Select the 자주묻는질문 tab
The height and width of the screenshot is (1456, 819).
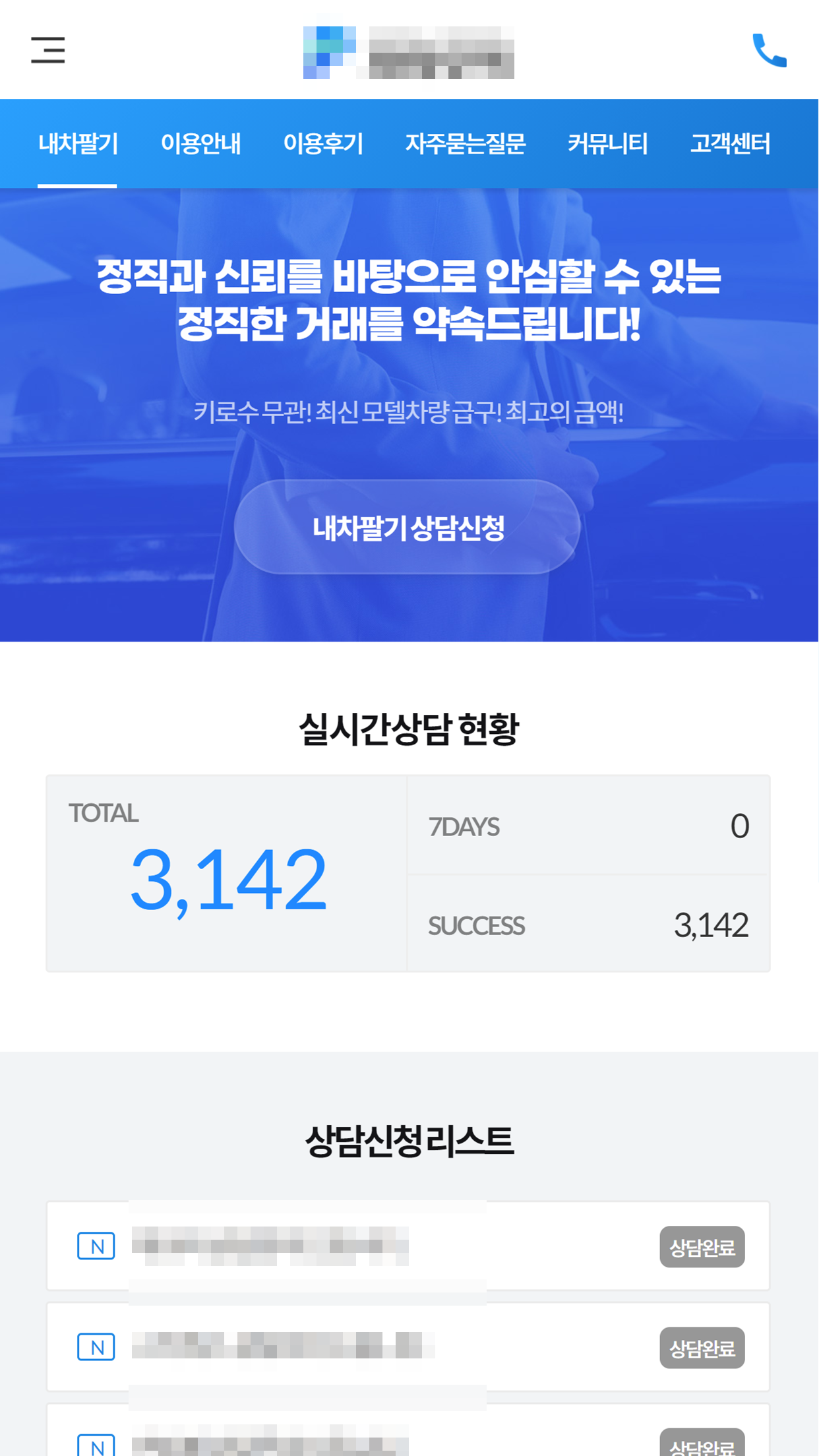465,144
